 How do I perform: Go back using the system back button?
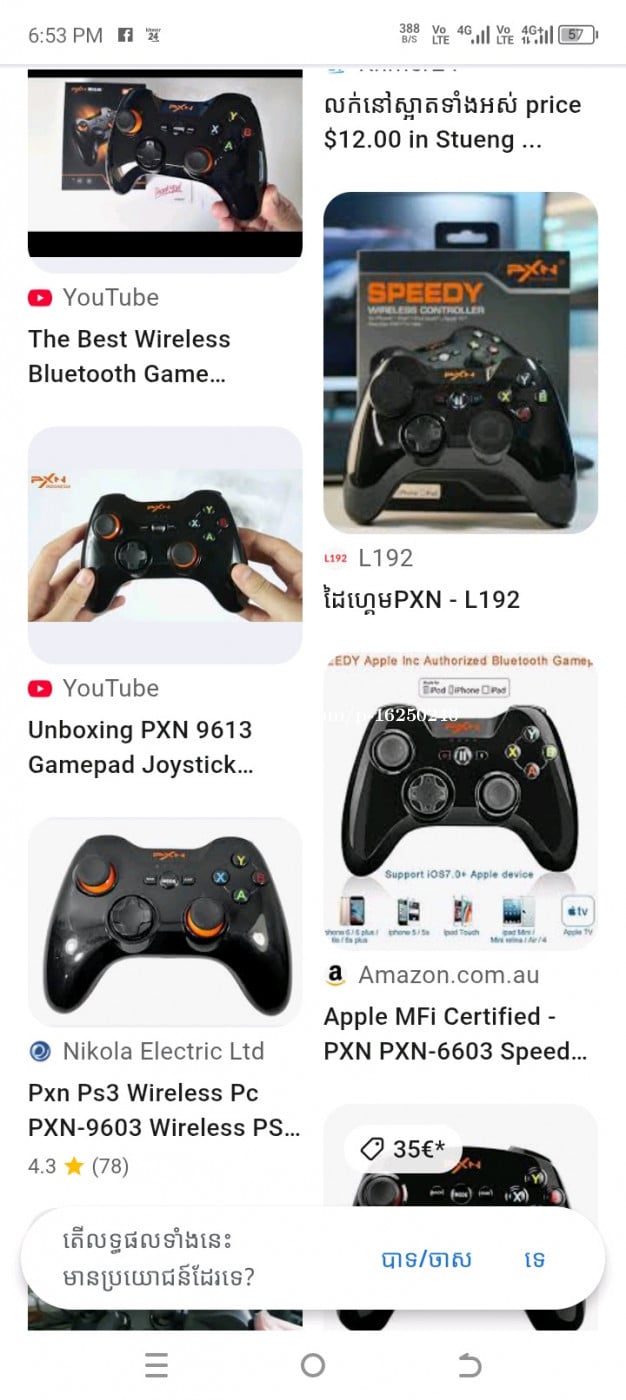[469, 1365]
